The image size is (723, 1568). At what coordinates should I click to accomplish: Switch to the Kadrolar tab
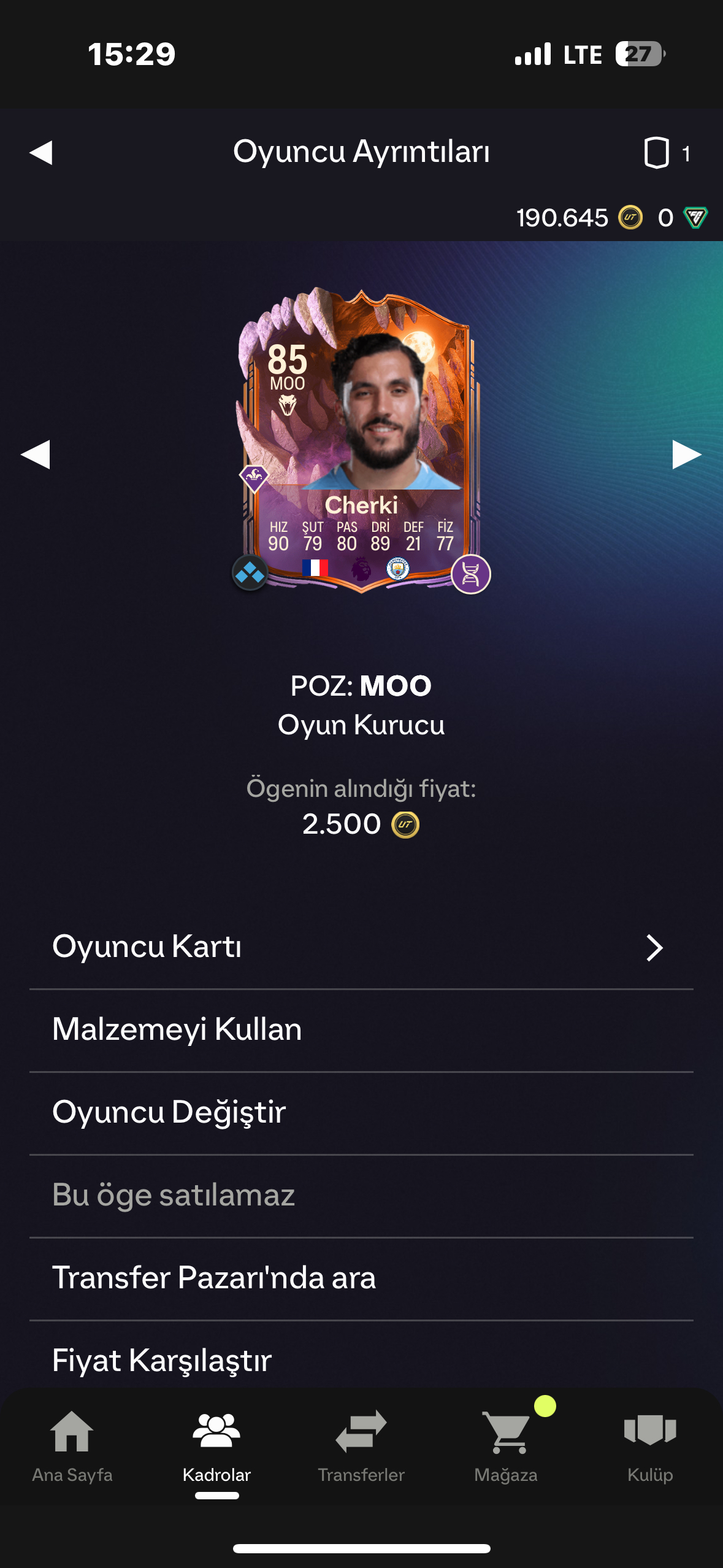[x=216, y=1446]
